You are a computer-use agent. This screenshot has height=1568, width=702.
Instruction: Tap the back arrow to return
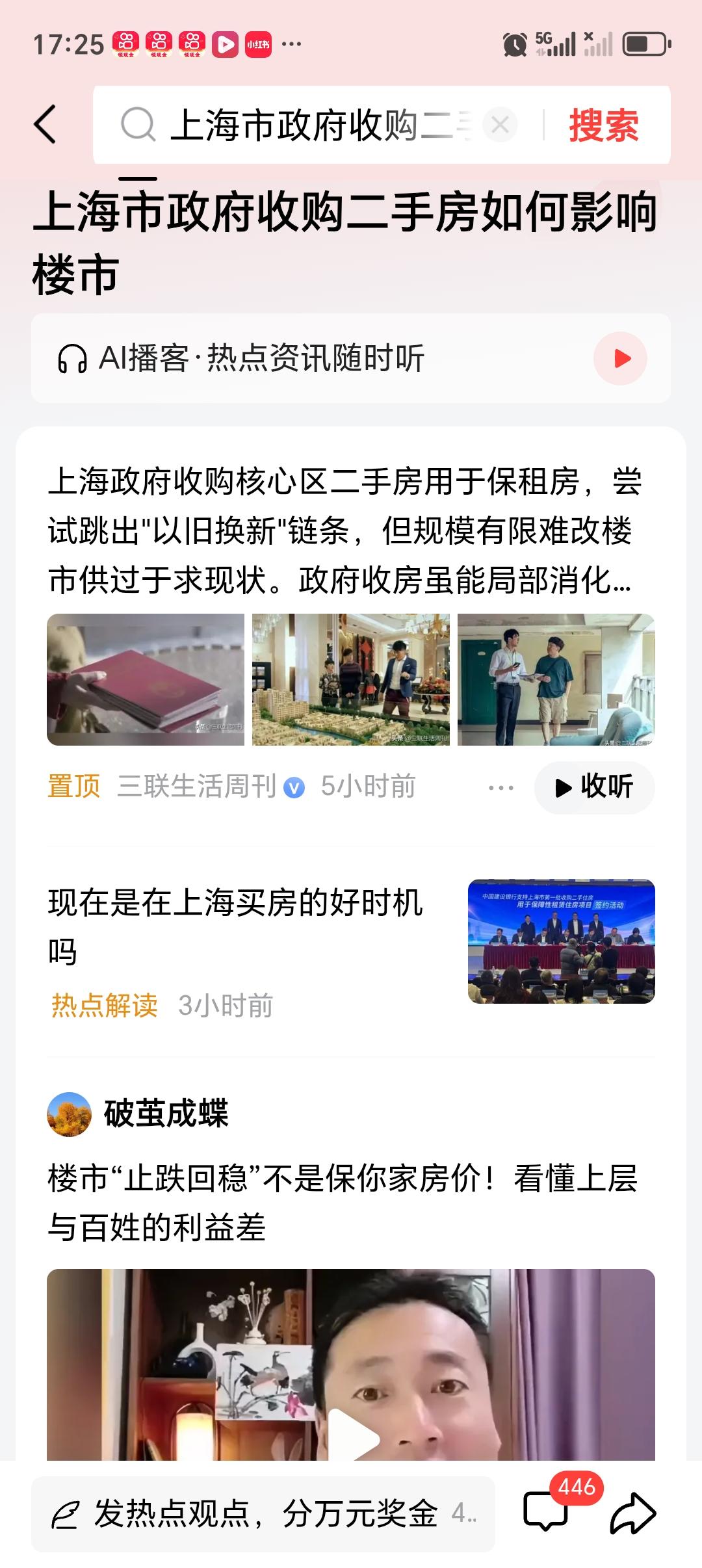(x=45, y=125)
